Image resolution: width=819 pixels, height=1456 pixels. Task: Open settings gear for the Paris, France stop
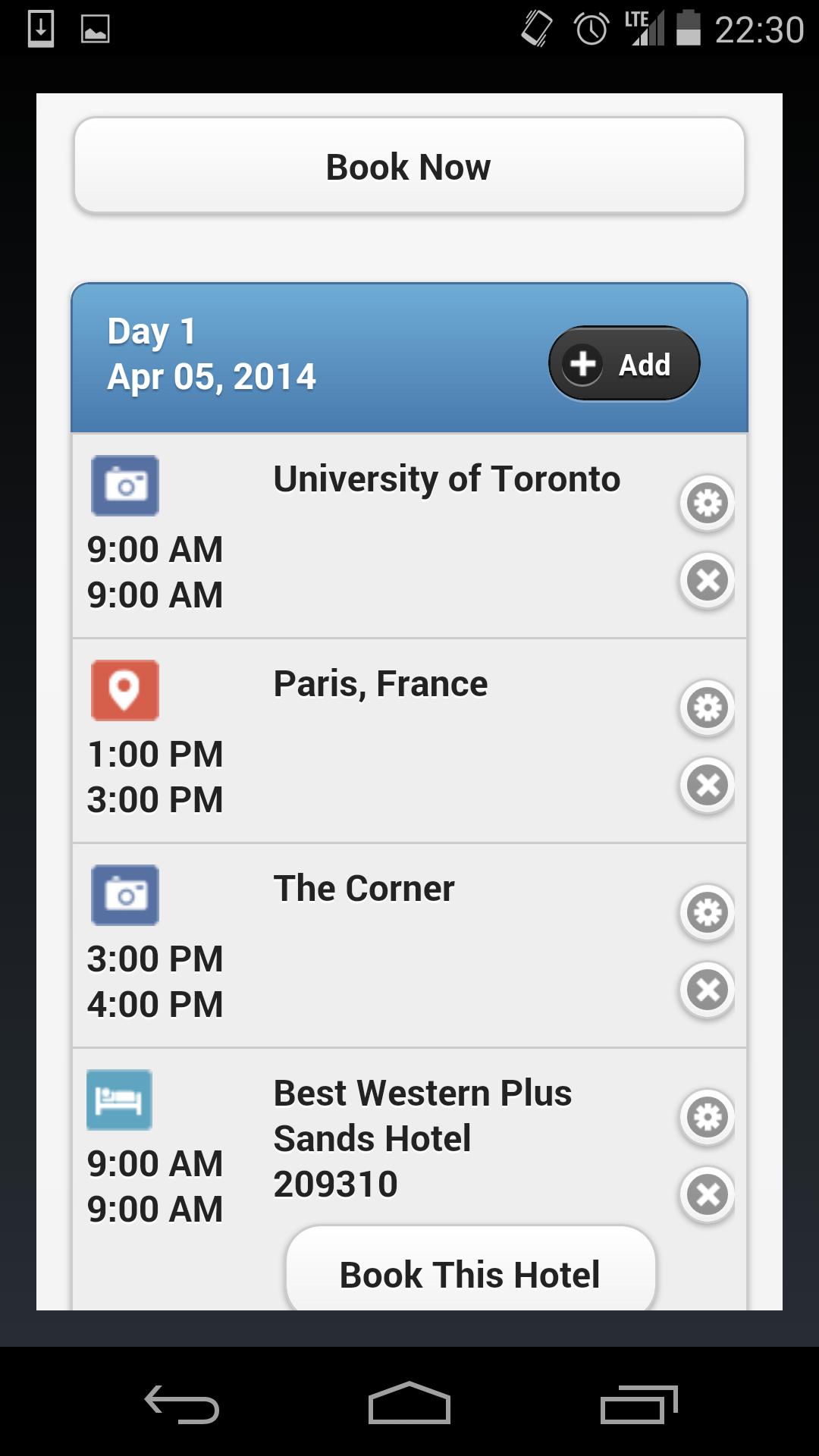[x=707, y=708]
